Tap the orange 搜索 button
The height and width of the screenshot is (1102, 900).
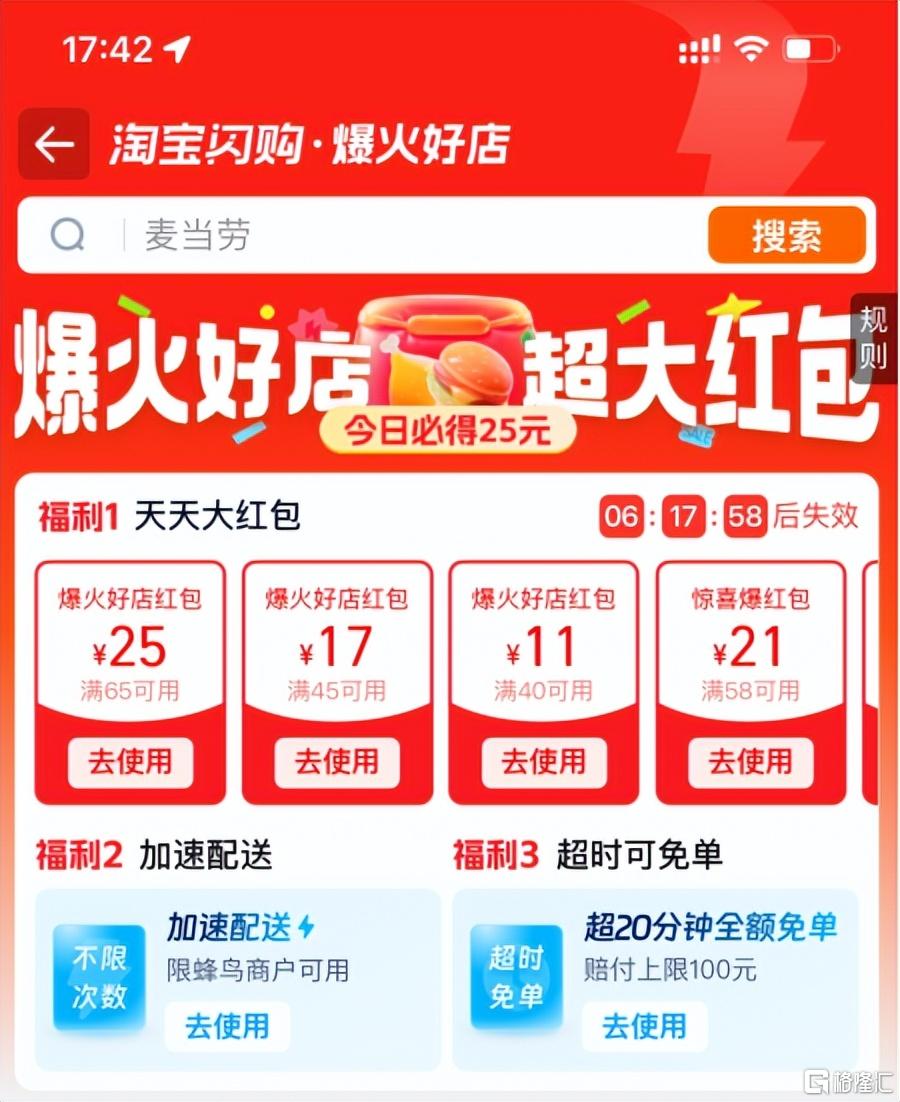786,236
